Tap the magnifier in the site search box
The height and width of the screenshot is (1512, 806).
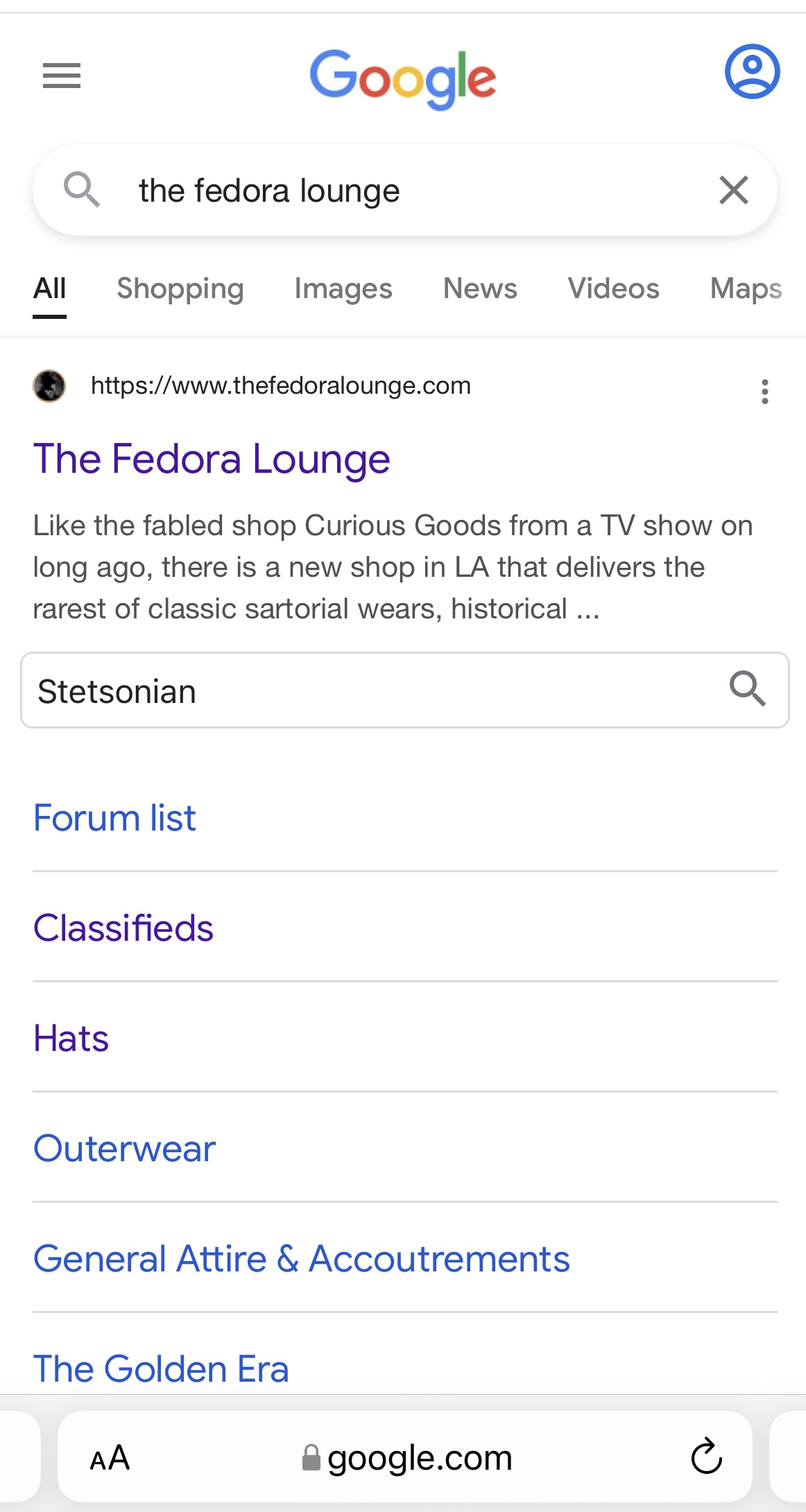[x=747, y=688]
